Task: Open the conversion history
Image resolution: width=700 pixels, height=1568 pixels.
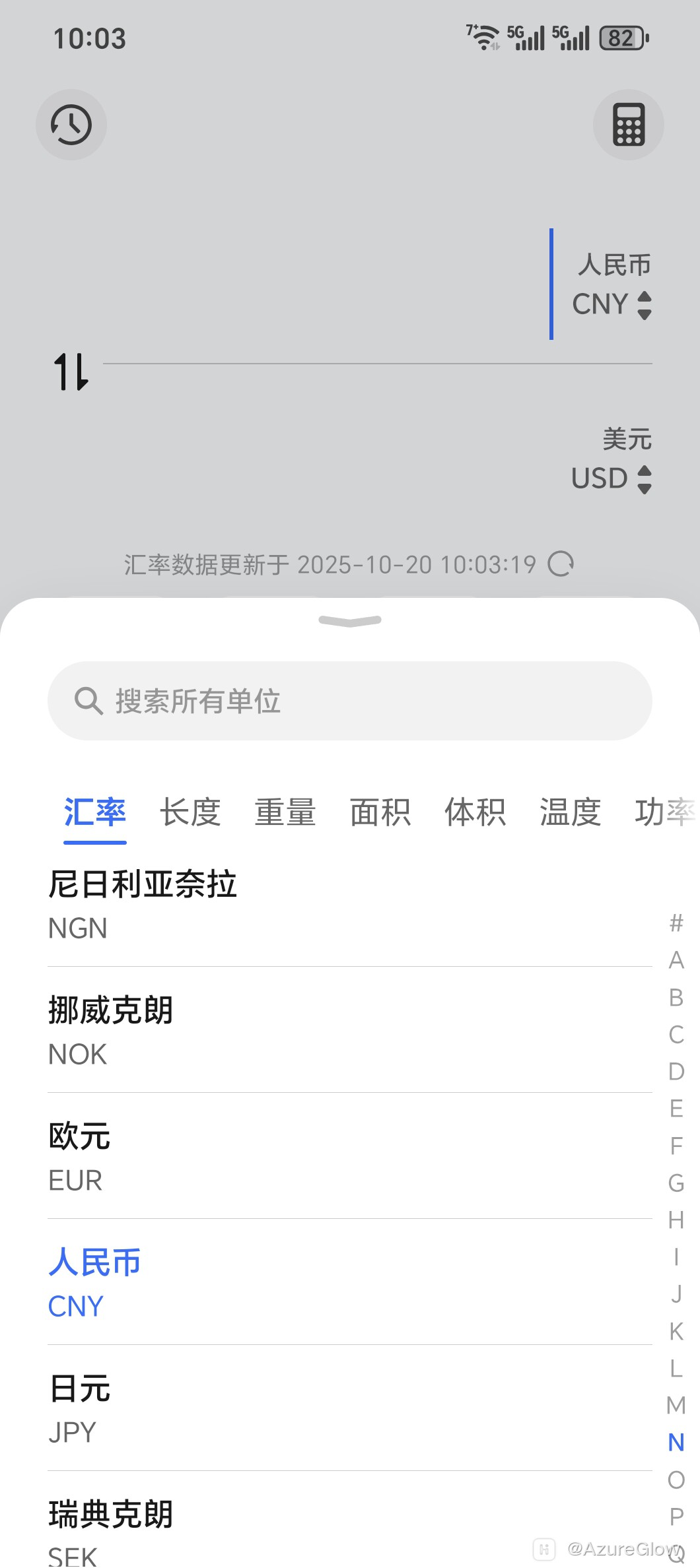Action: click(71, 125)
